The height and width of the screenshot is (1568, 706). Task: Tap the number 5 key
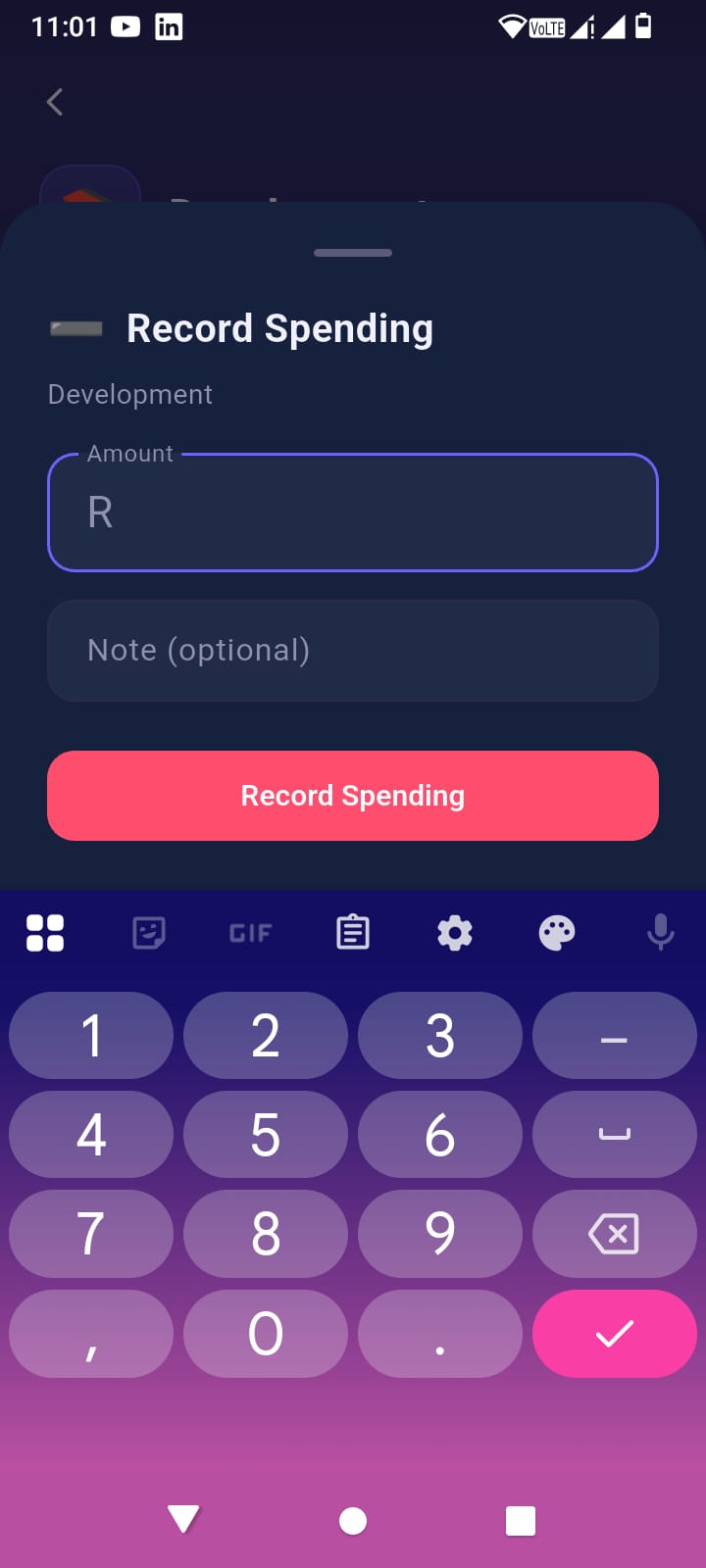point(265,1134)
